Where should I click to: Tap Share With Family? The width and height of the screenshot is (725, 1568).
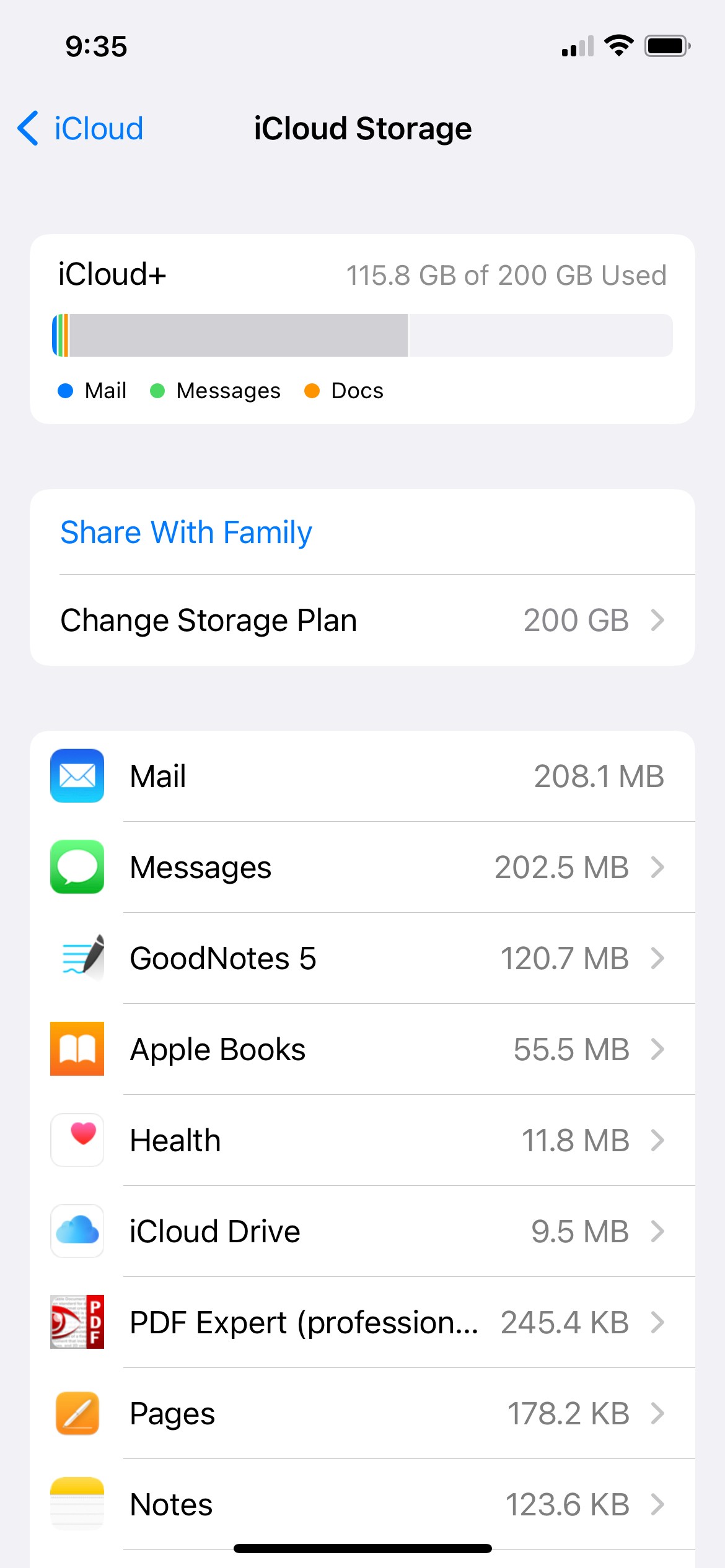tap(186, 531)
